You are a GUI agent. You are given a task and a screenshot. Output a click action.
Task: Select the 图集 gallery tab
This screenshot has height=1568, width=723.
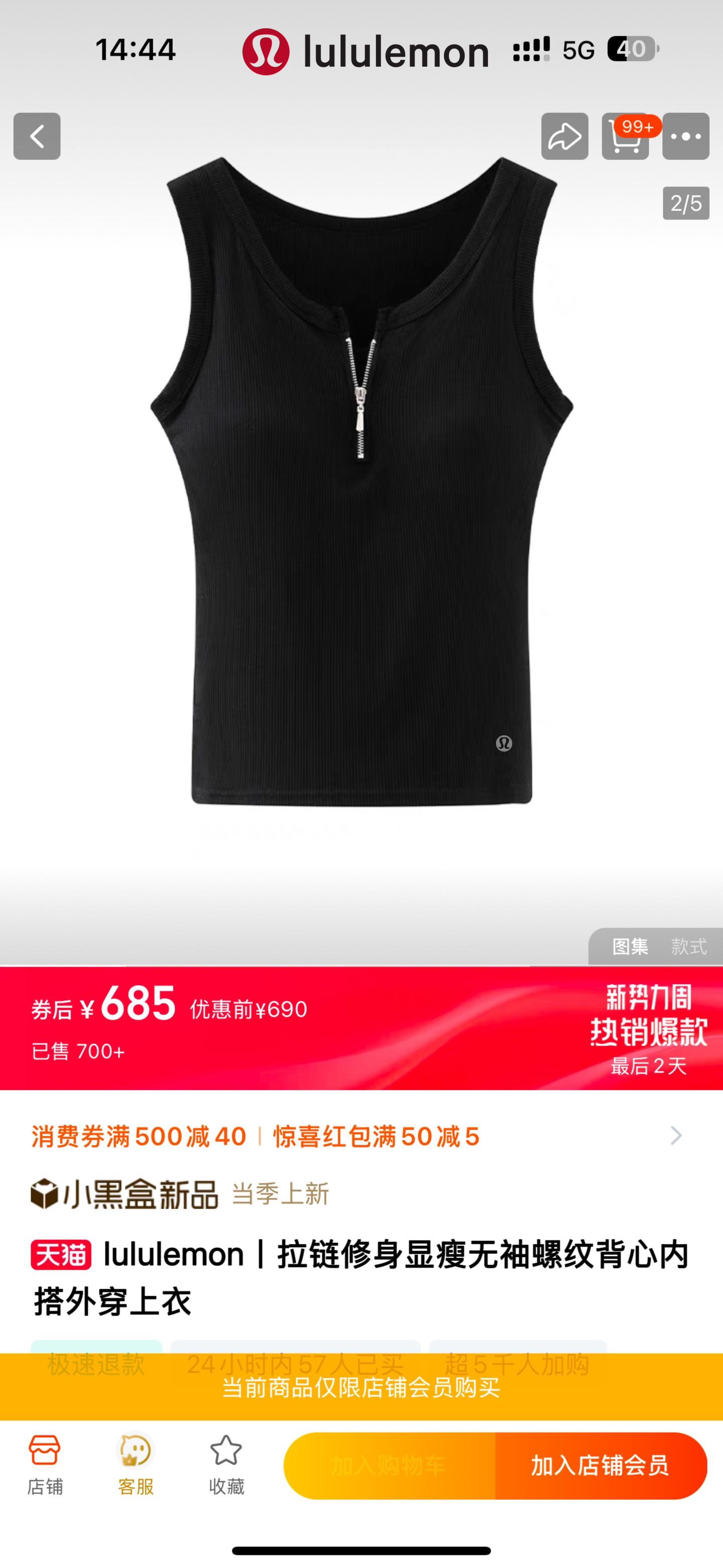tap(630, 947)
